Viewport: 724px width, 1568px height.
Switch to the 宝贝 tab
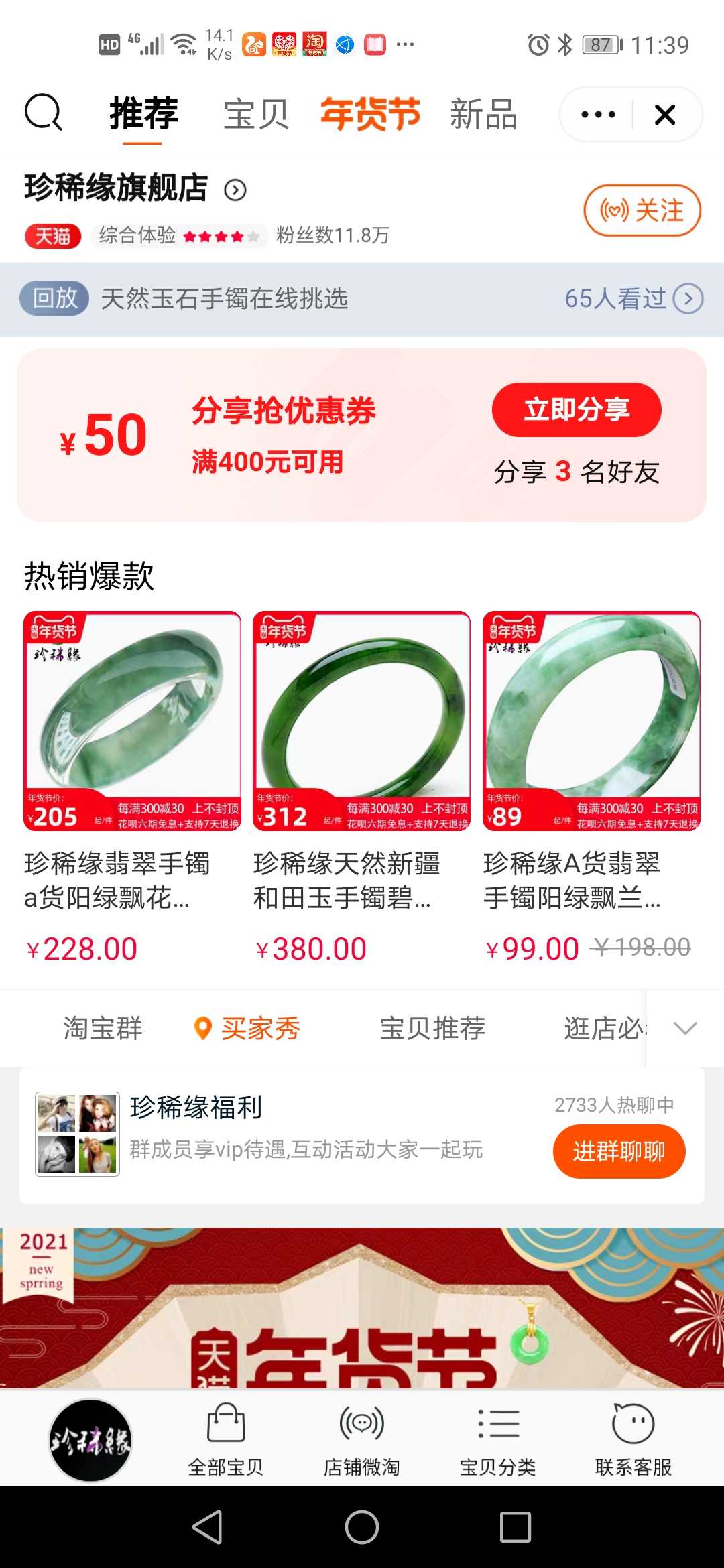point(256,114)
